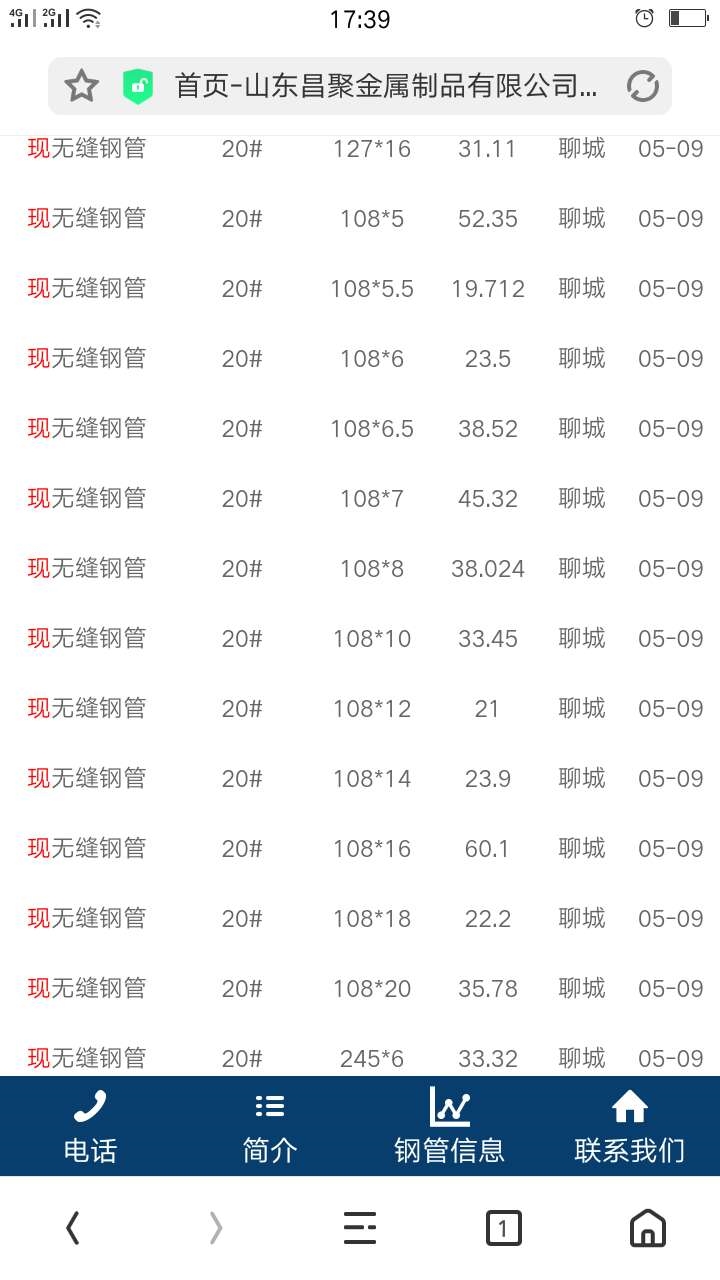Go to the browser home page

[x=647, y=1227]
